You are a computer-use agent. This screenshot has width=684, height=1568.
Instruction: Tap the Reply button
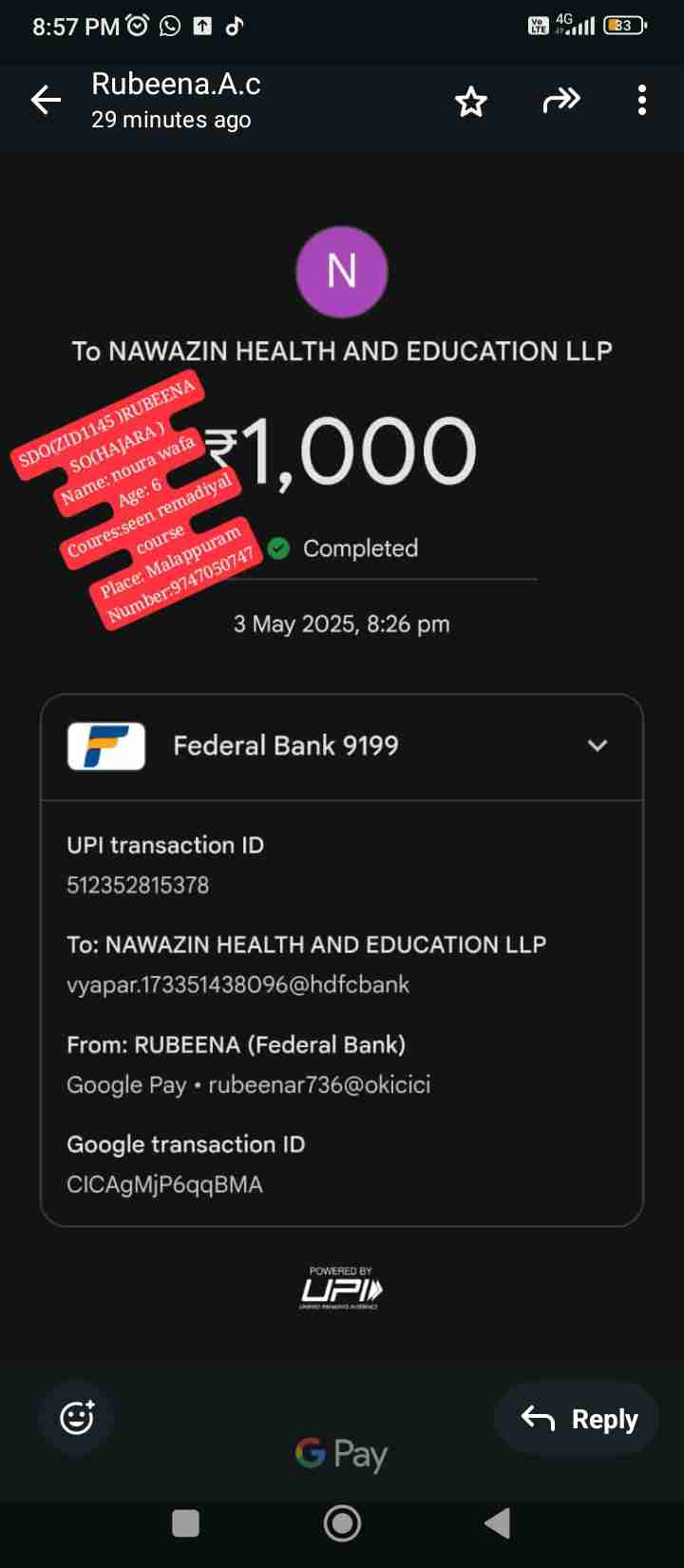point(578,1419)
